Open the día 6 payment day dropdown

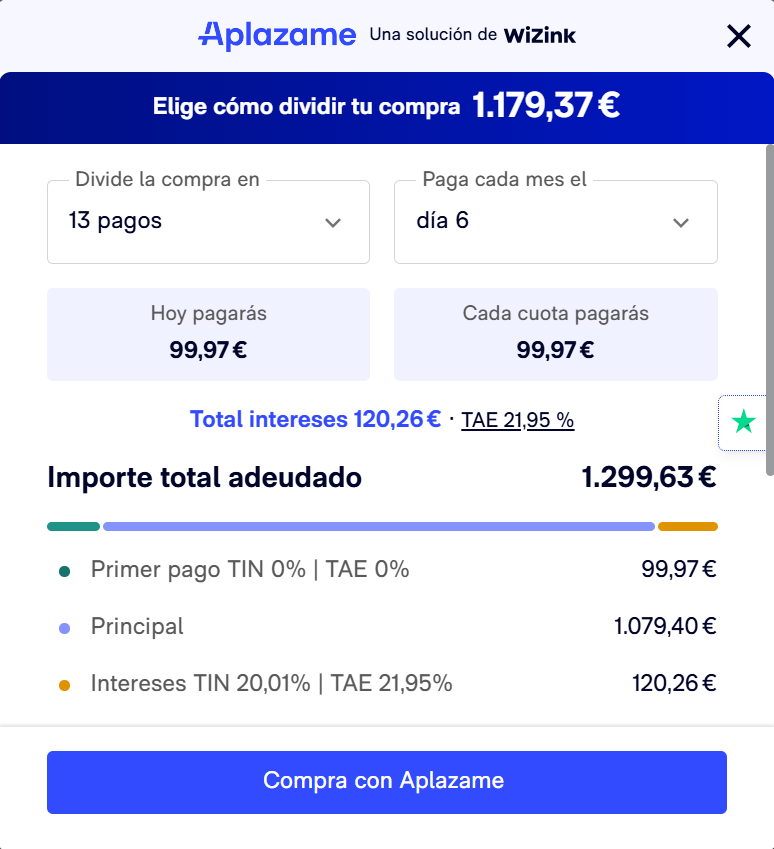(555, 222)
